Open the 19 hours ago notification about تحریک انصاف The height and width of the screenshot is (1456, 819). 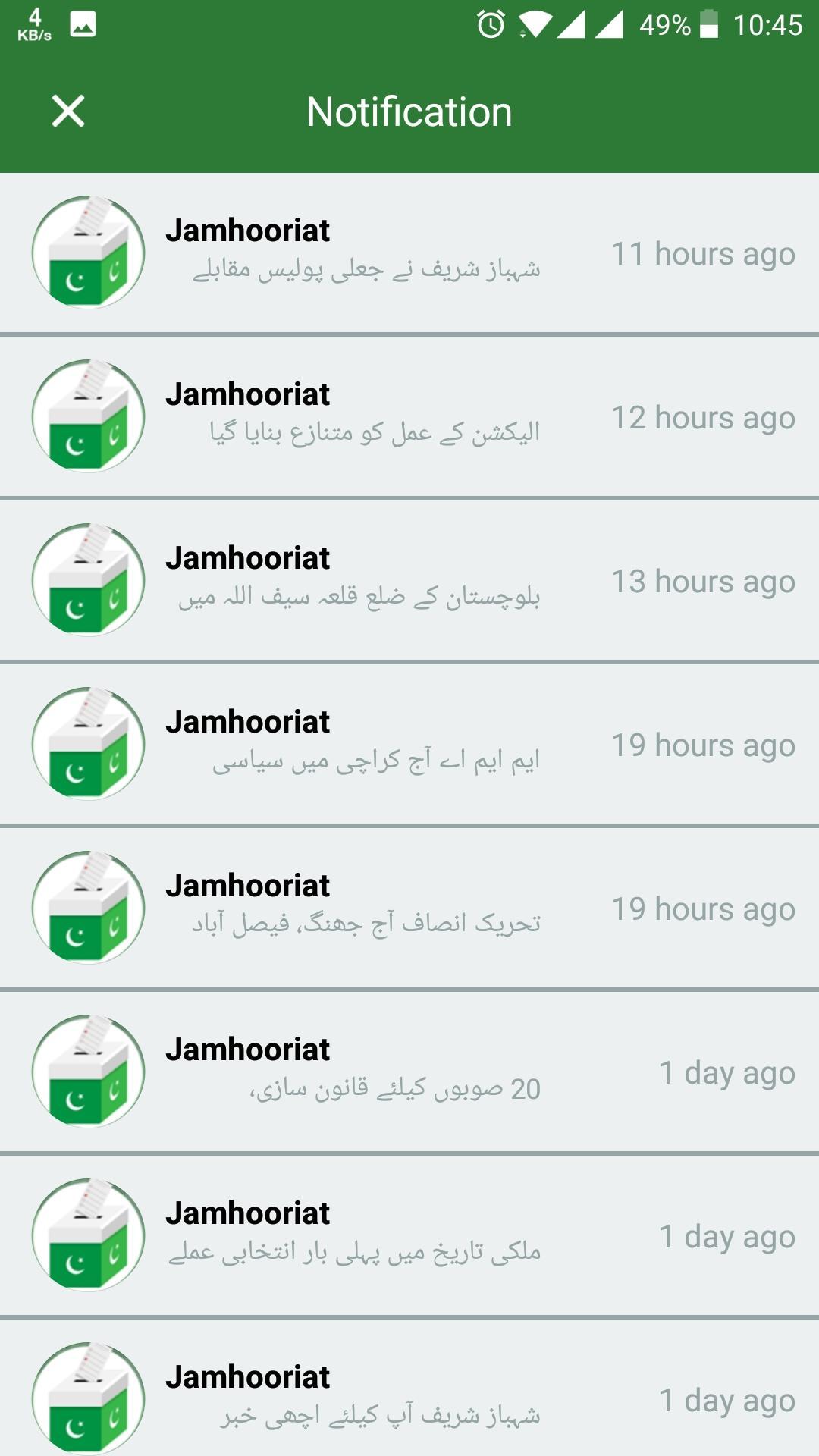pos(409,908)
